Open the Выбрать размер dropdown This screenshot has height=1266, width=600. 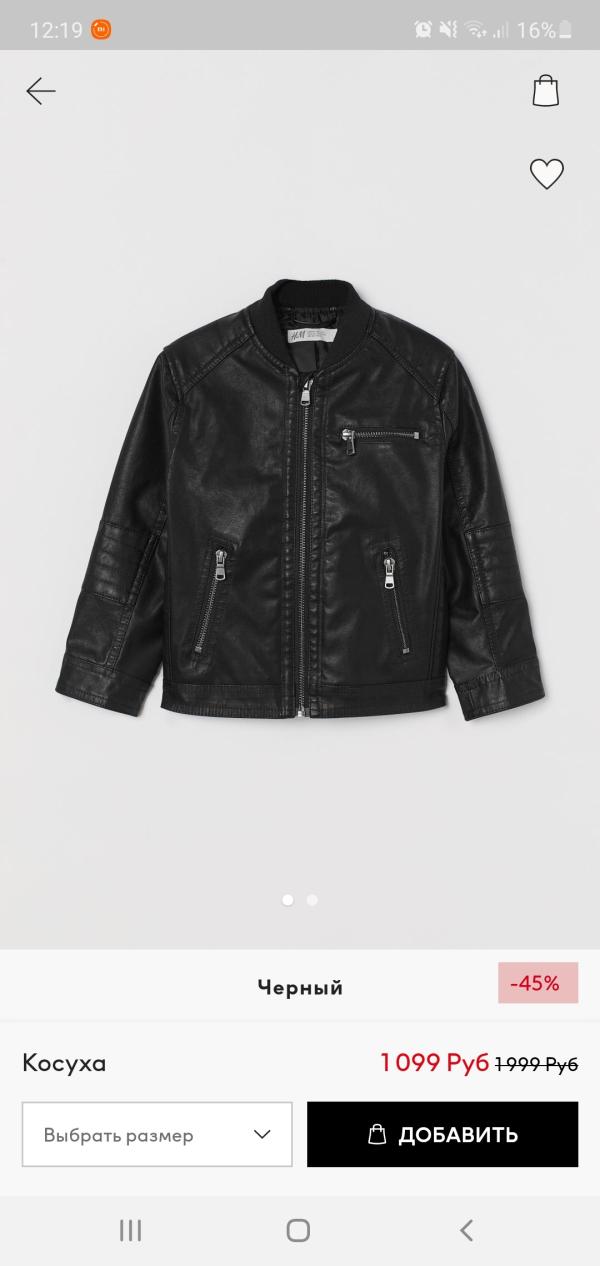tap(157, 1134)
